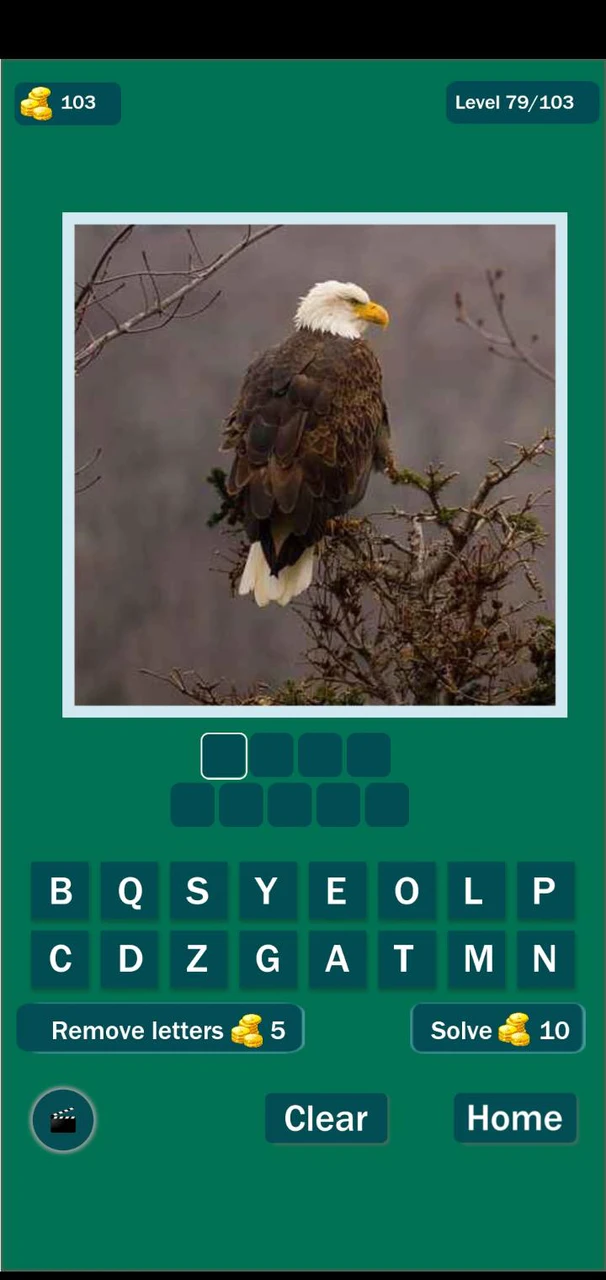Pick the letter L tile
This screenshot has width=606, height=1280.
pyautogui.click(x=474, y=890)
